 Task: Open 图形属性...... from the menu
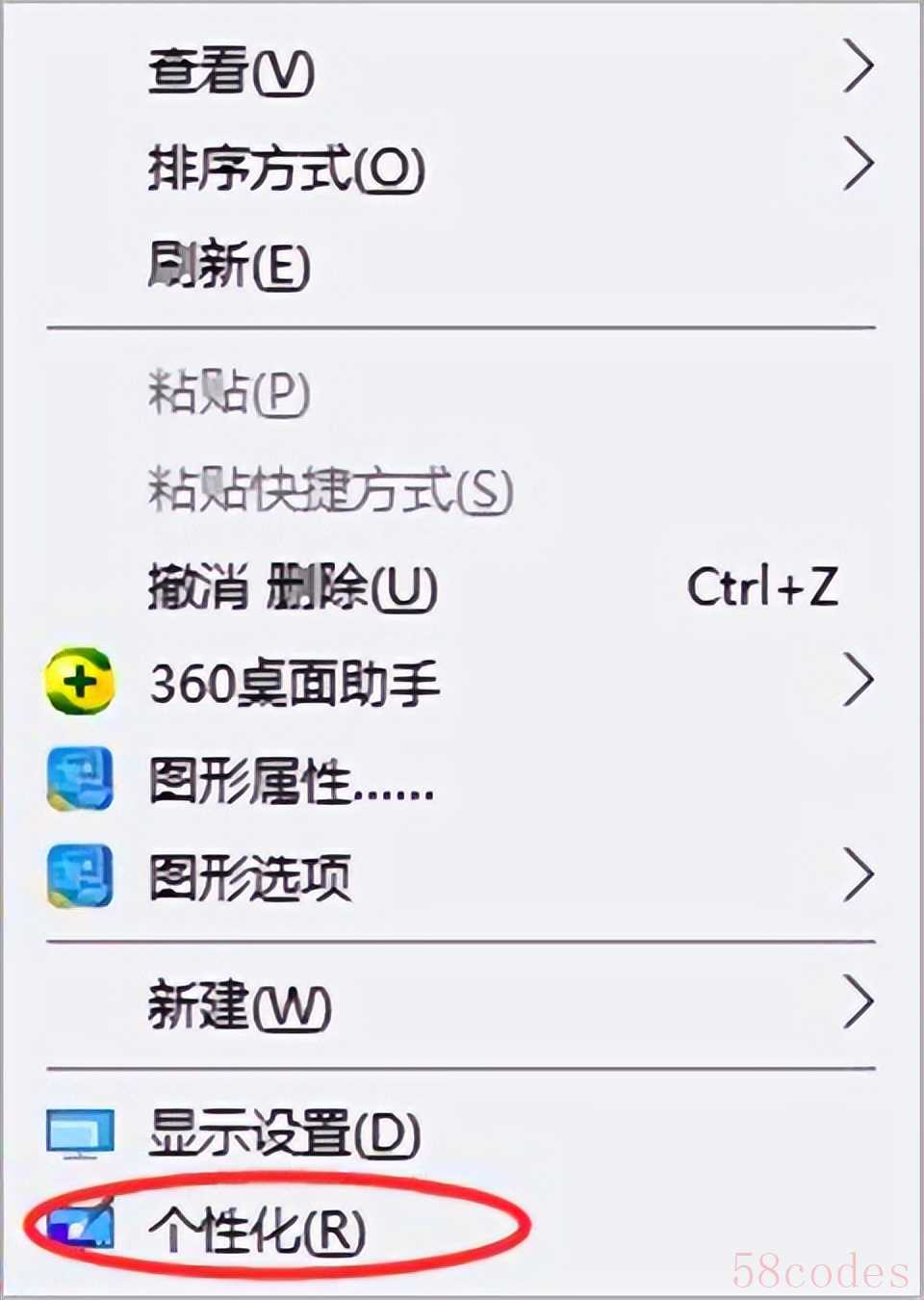coord(291,780)
